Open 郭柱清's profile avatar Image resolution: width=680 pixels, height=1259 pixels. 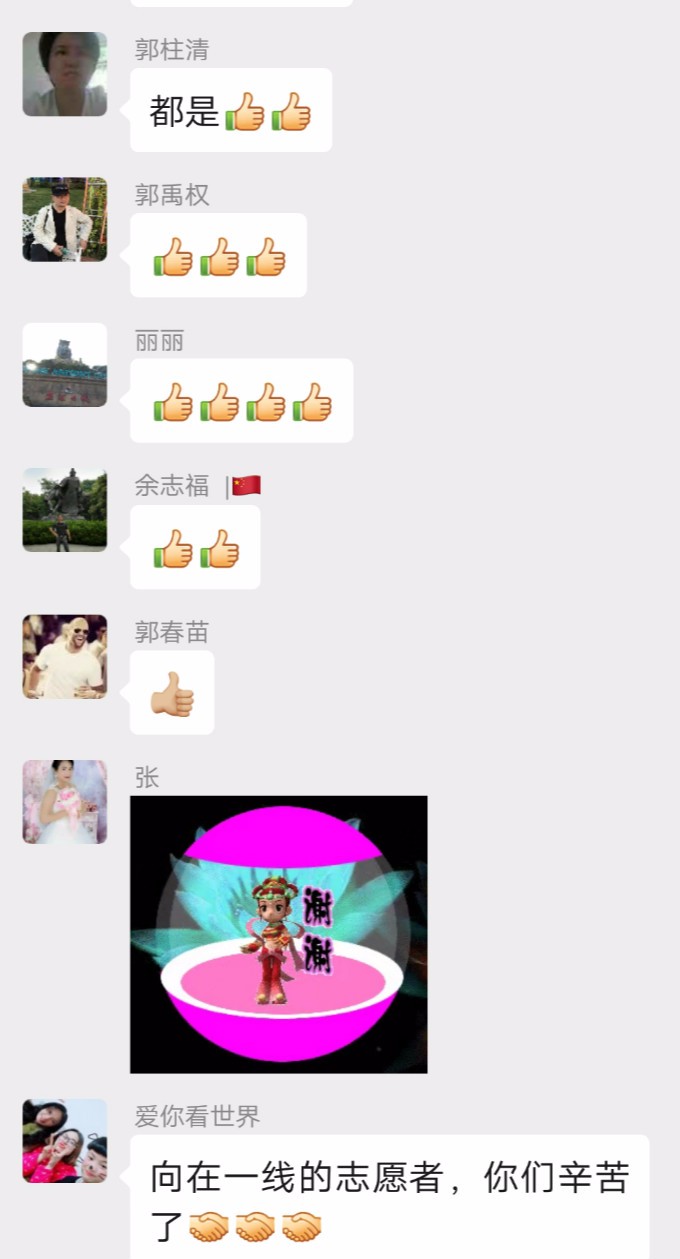coord(65,74)
